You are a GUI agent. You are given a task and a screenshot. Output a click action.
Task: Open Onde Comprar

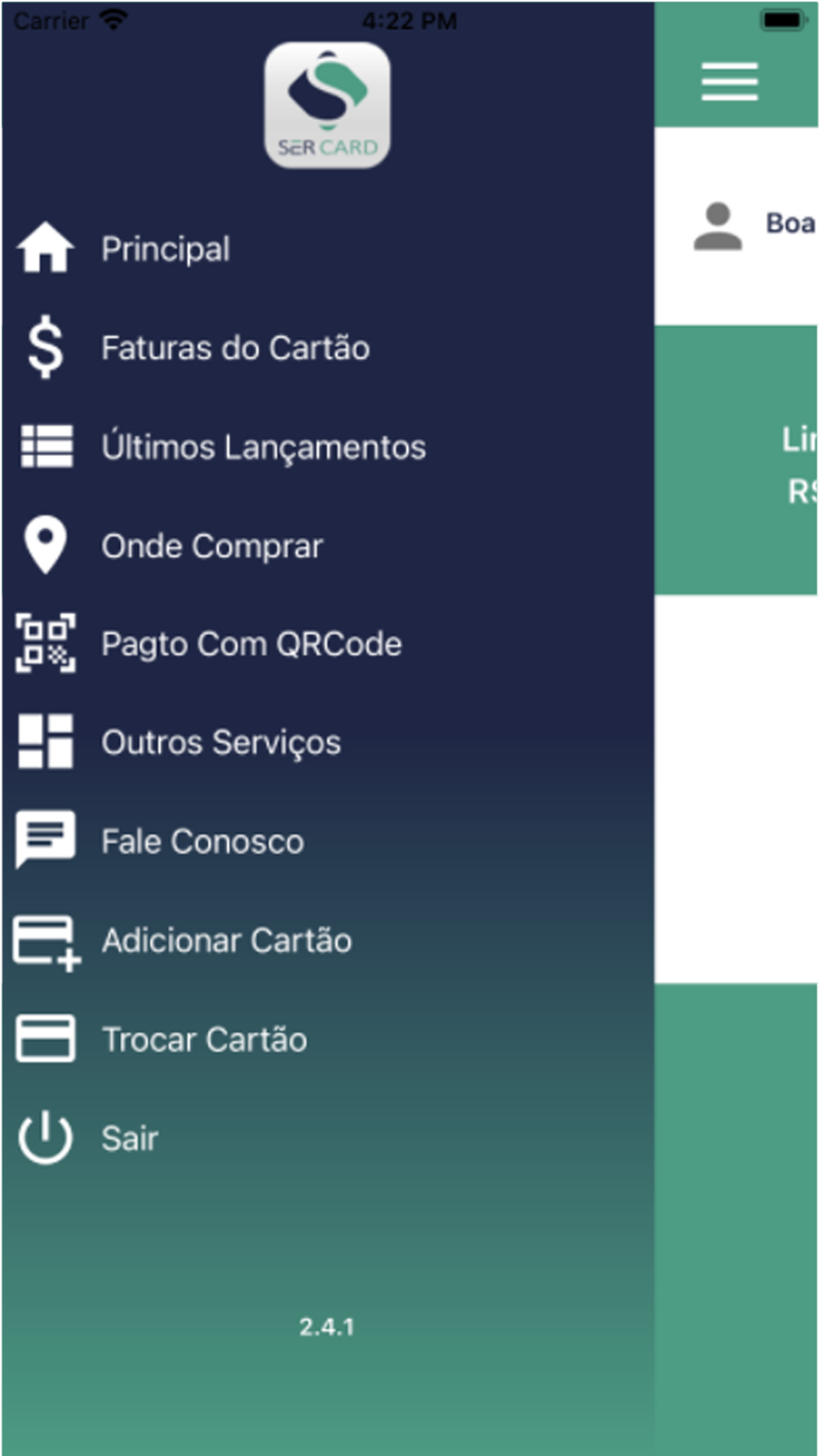click(x=328, y=545)
